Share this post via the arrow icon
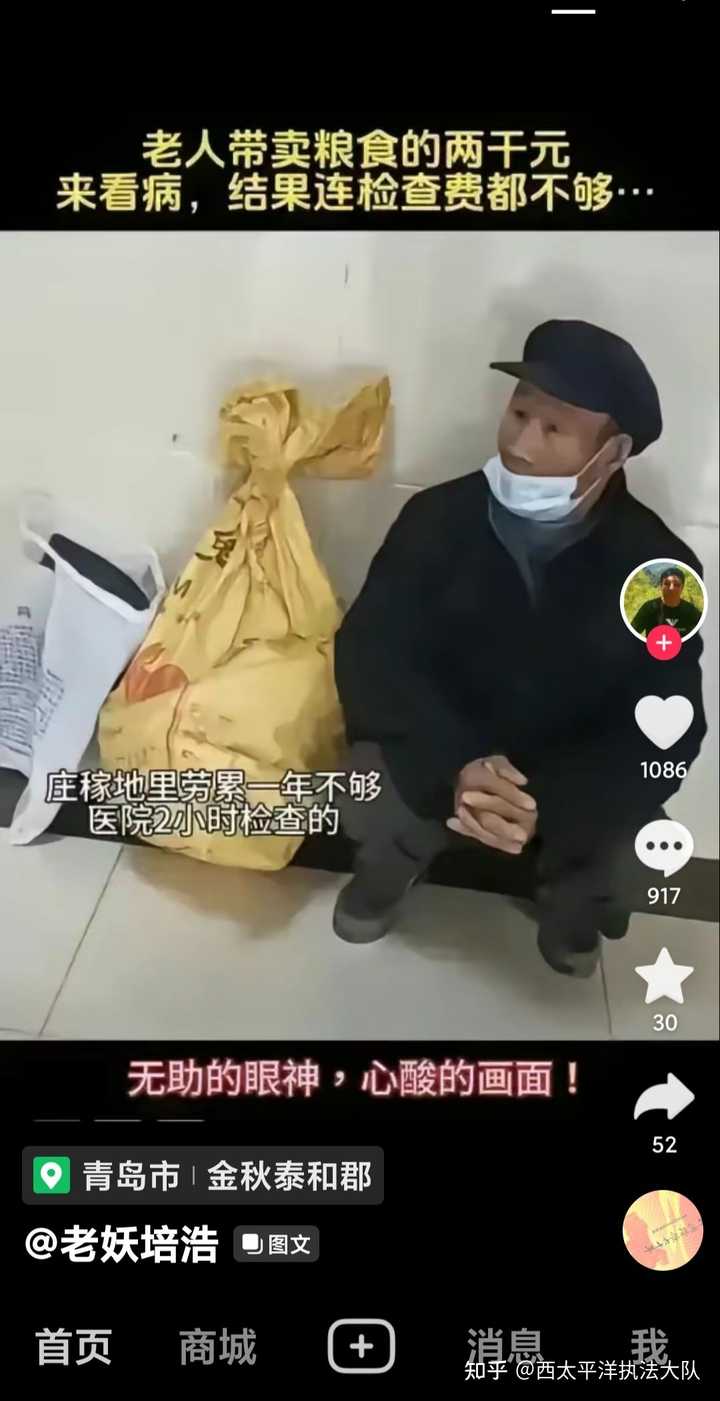 point(664,1098)
